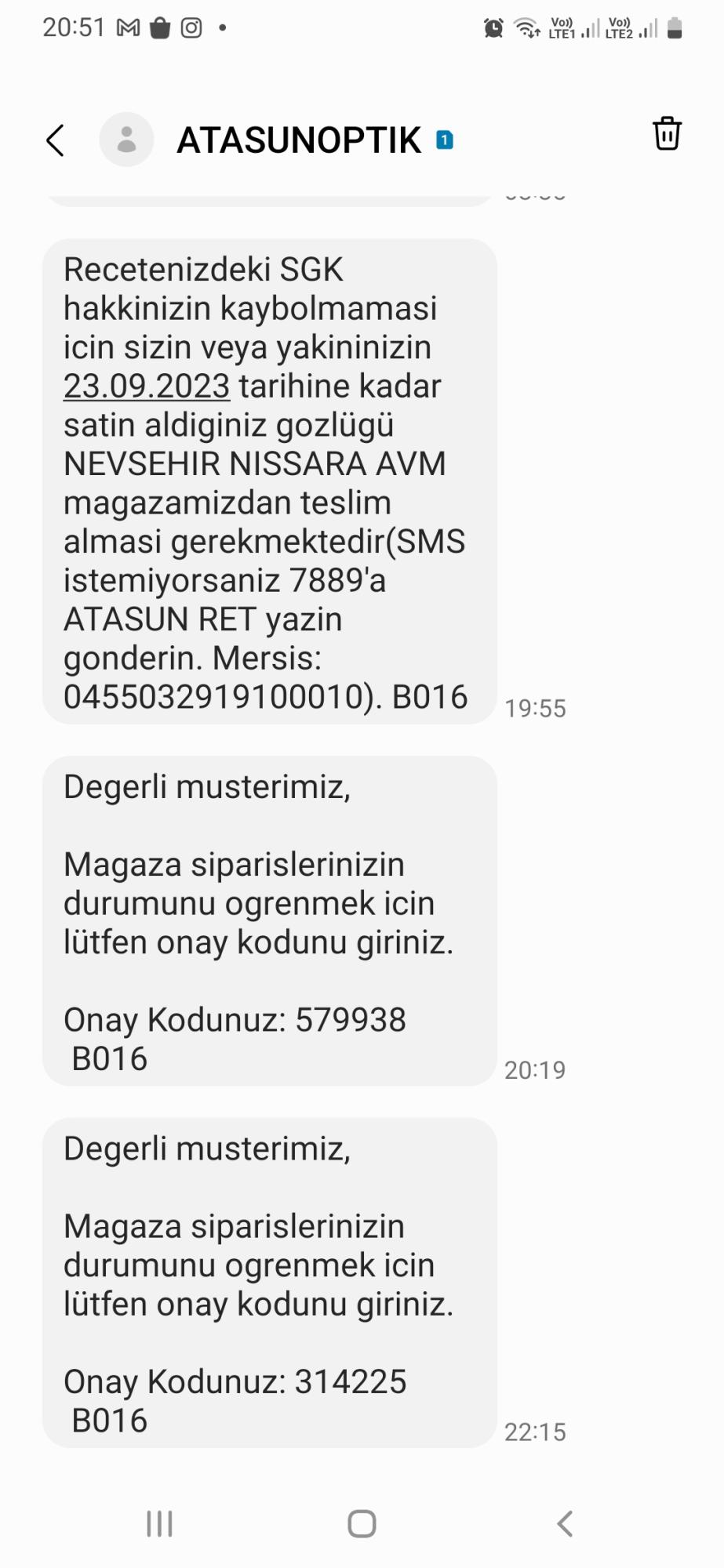
Task: Open the trash icon to delete conversation
Action: pos(668,135)
